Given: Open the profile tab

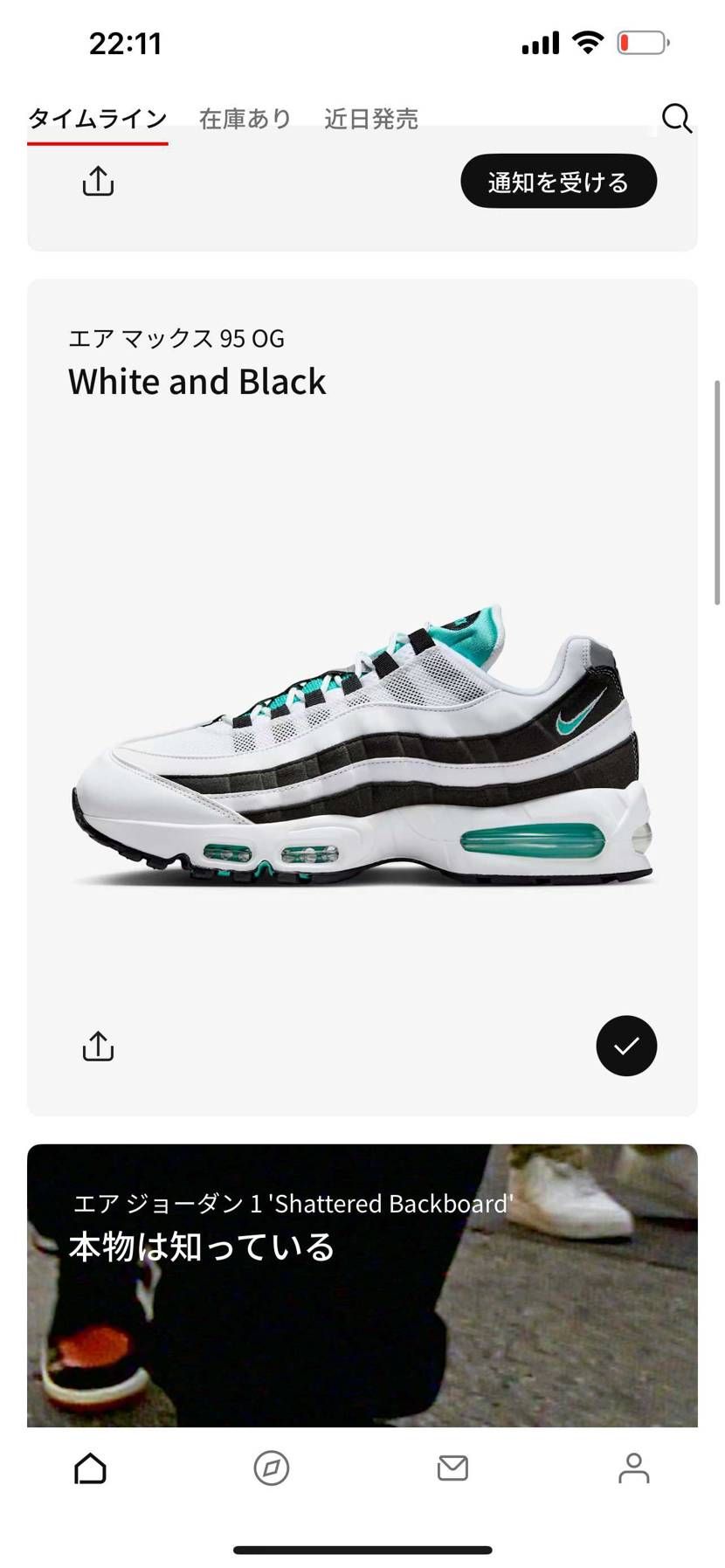Looking at the screenshot, I should pos(633,1468).
